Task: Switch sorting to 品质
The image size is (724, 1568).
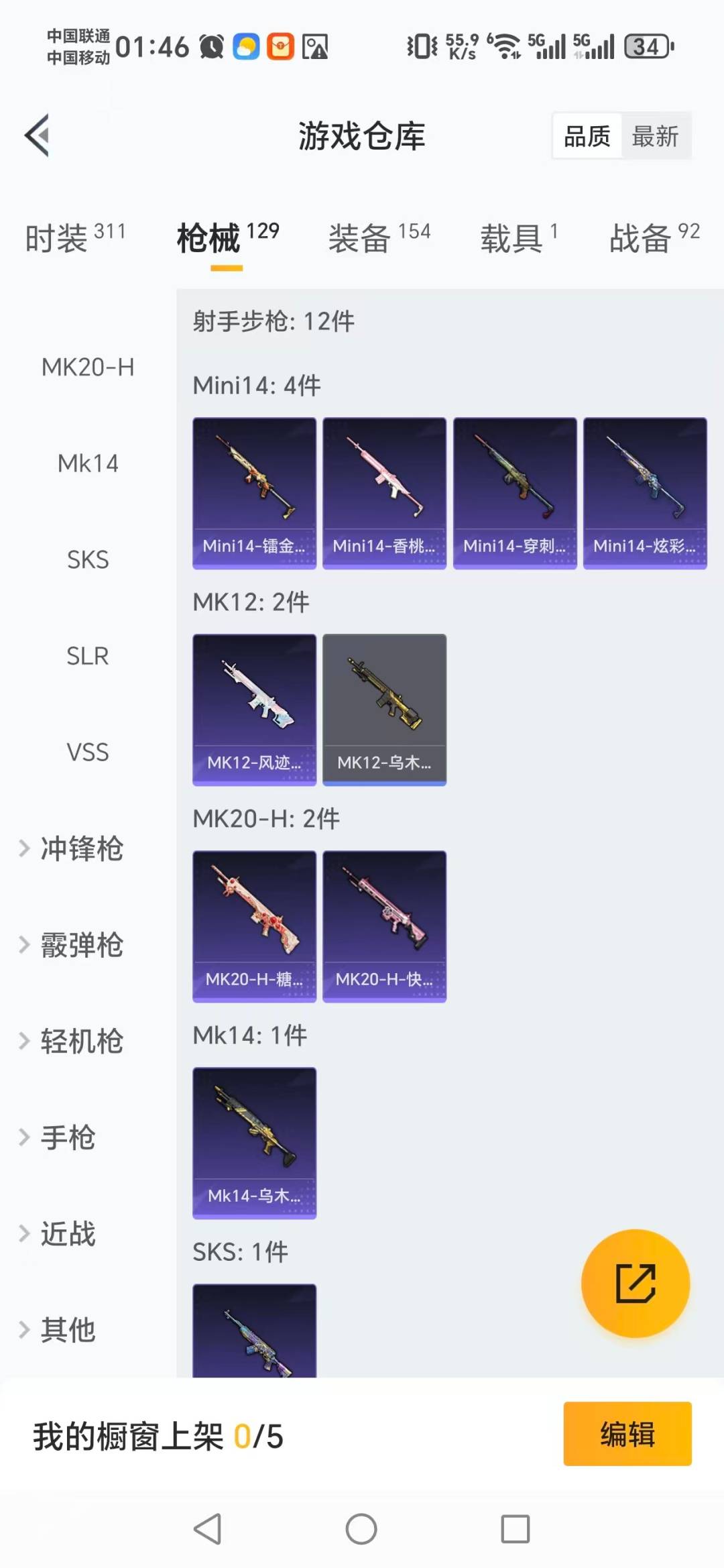Action: (x=586, y=135)
